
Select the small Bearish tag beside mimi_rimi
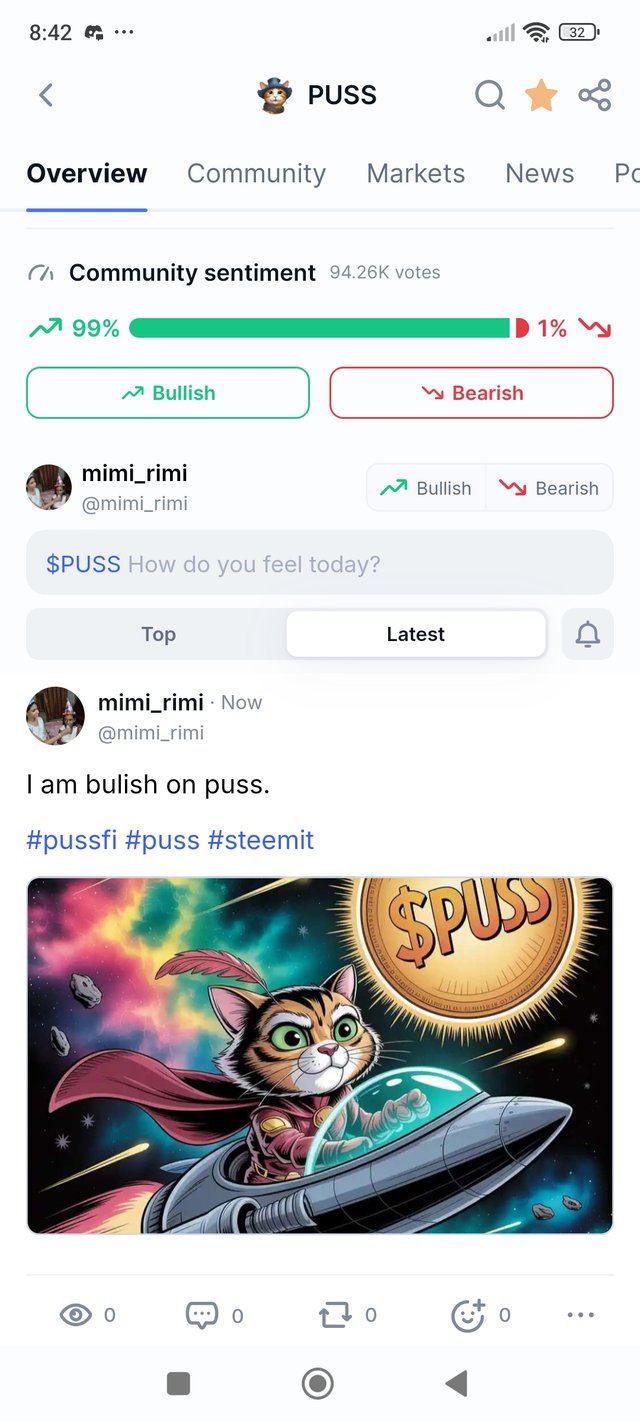click(549, 488)
